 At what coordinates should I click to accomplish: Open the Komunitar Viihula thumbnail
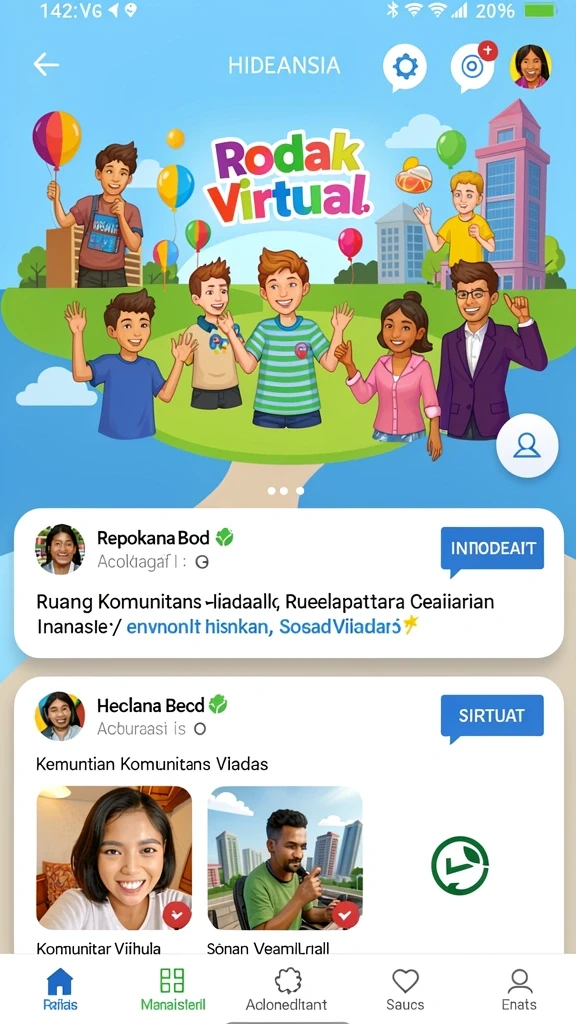tap(114, 857)
